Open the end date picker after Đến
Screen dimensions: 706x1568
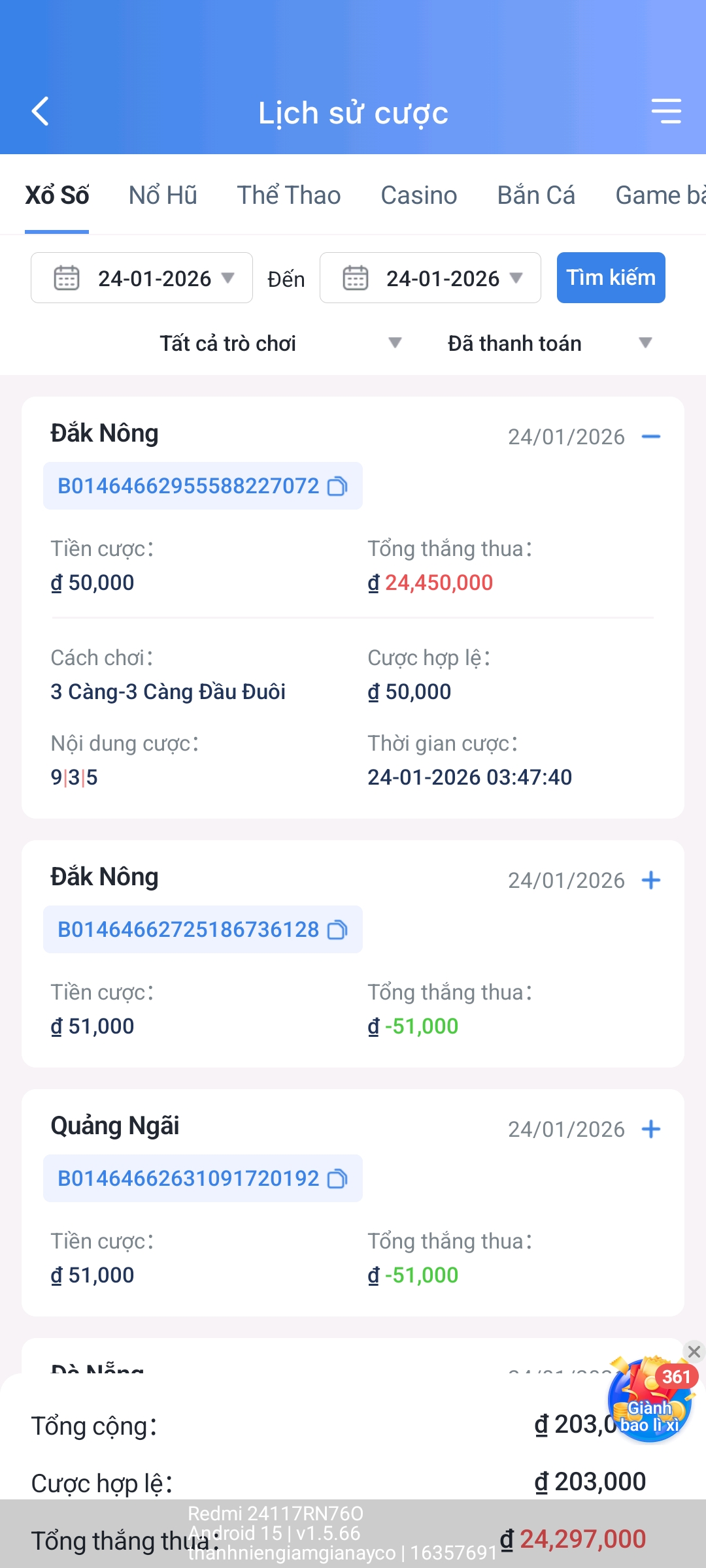430,278
